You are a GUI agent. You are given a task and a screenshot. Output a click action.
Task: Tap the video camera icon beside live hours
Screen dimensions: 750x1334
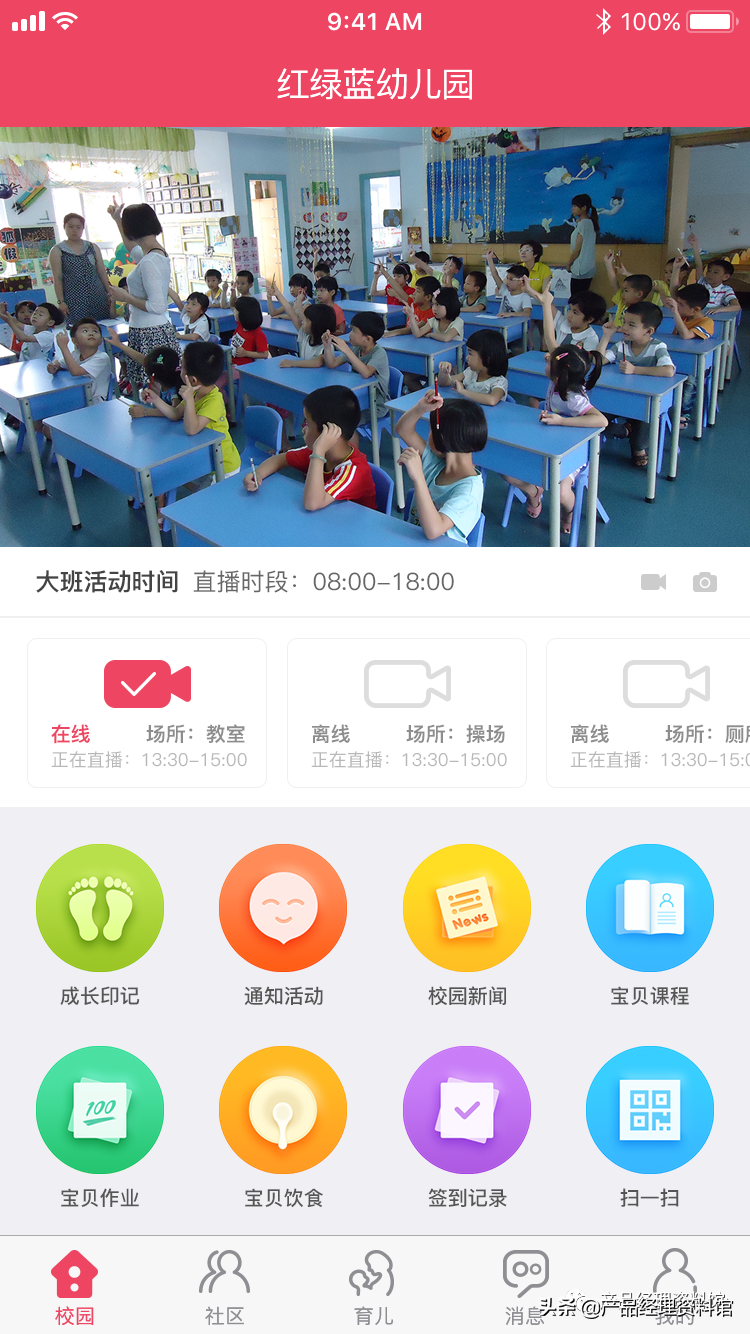point(653,582)
